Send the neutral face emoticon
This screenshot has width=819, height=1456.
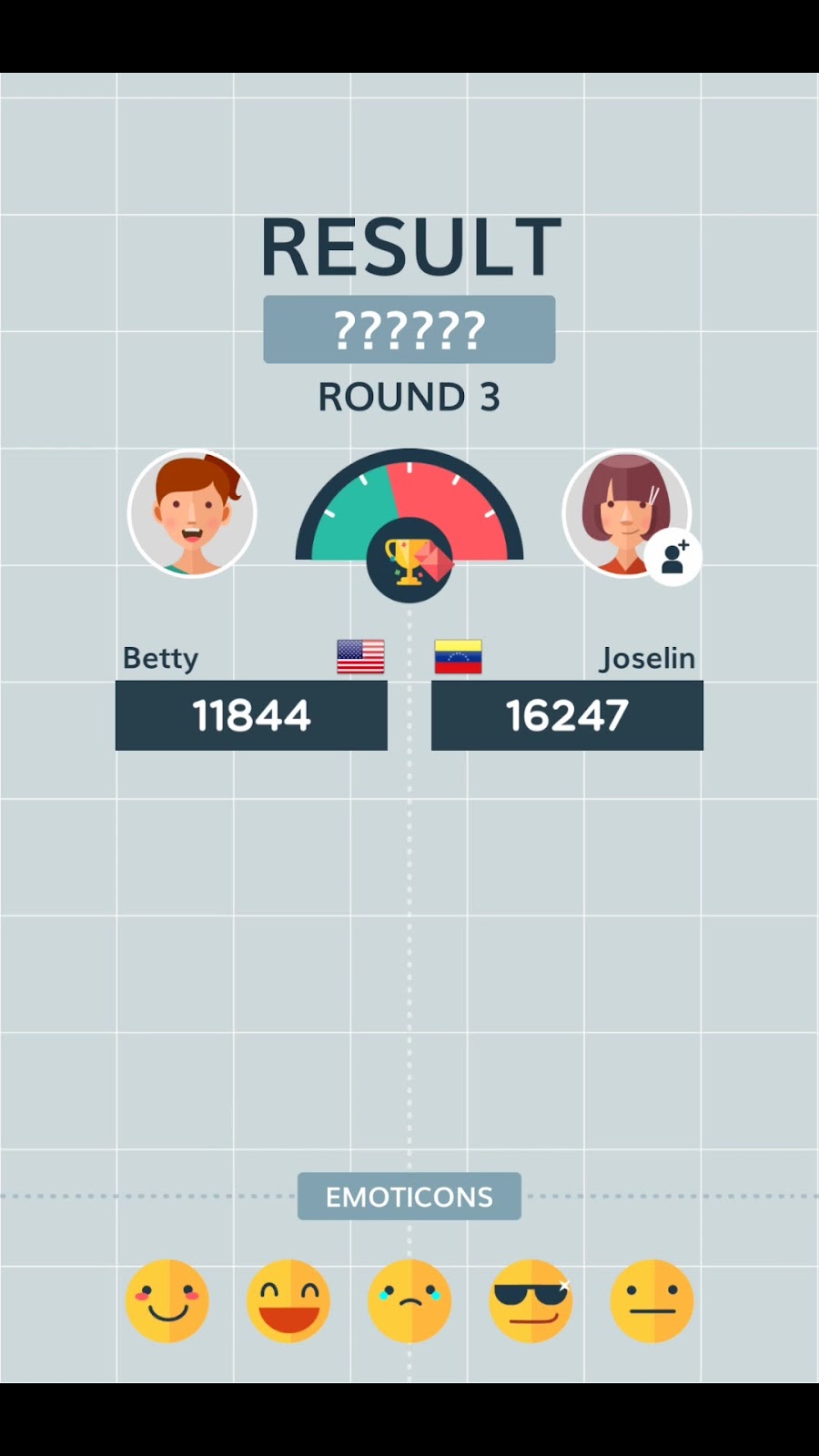click(652, 1301)
